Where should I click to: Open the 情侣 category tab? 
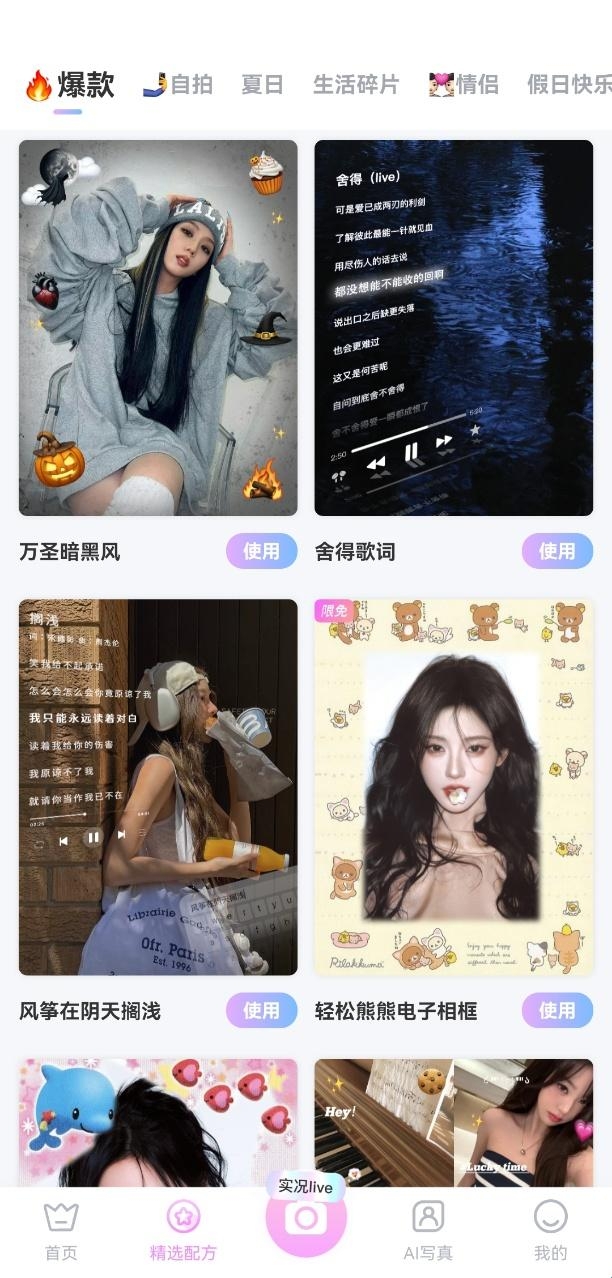click(464, 85)
